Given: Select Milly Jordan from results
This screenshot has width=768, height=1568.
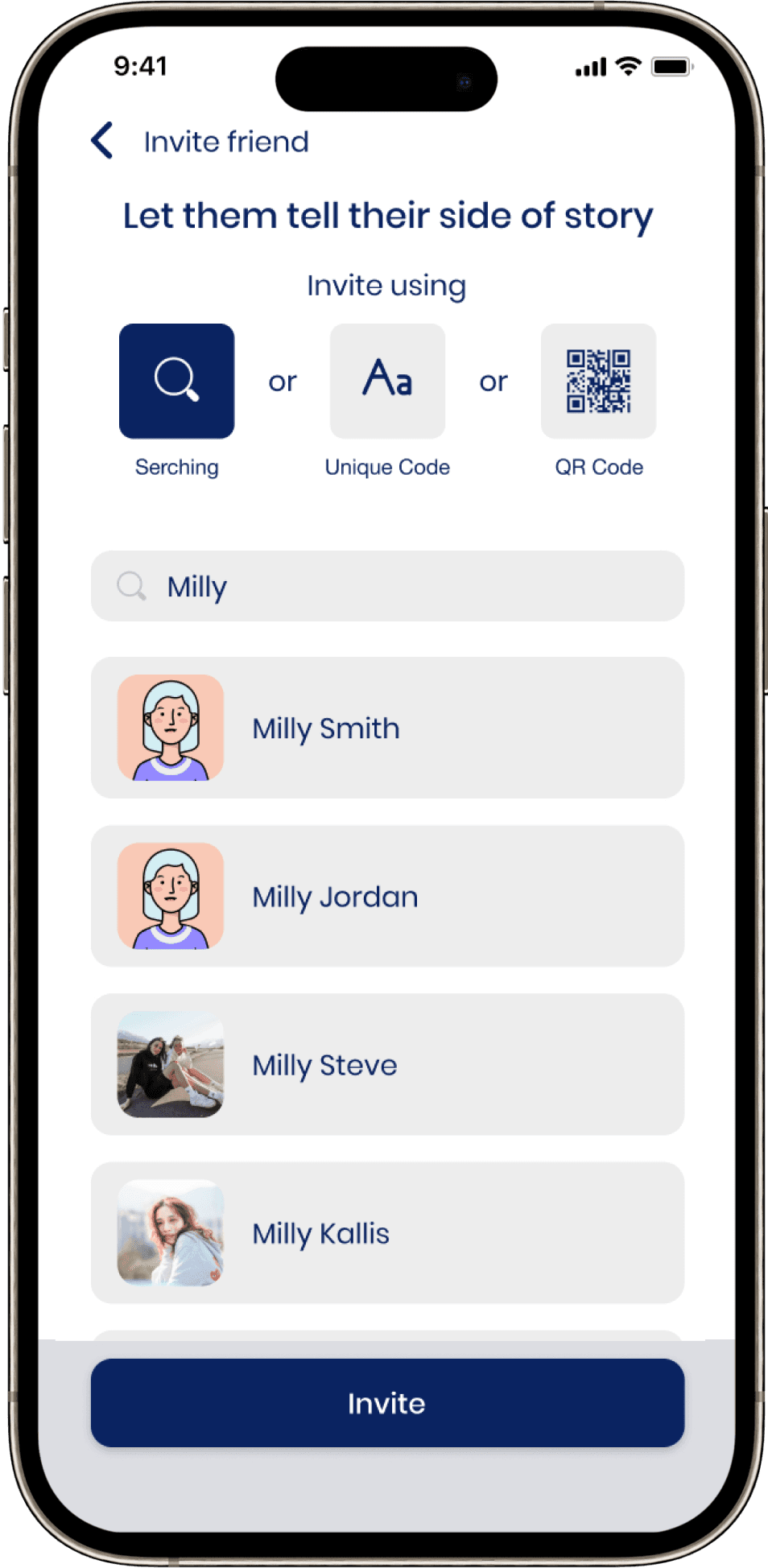Looking at the screenshot, I should tap(387, 896).
